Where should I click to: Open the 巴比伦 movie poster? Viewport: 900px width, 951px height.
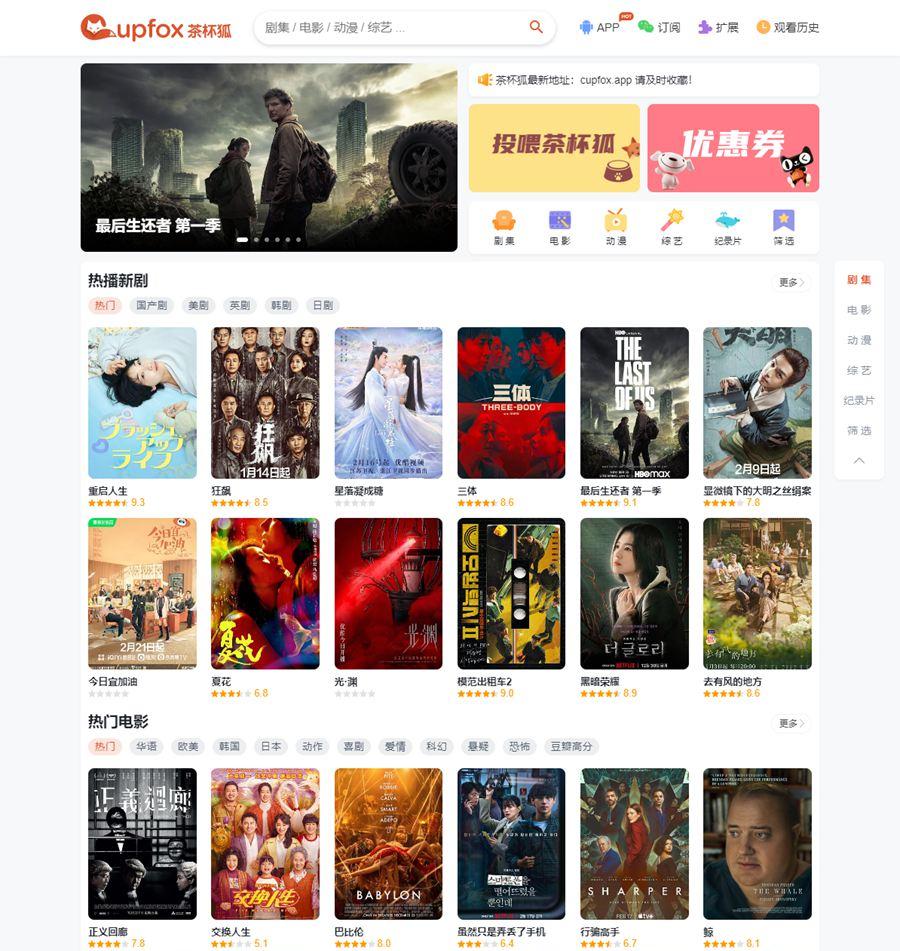coord(388,843)
